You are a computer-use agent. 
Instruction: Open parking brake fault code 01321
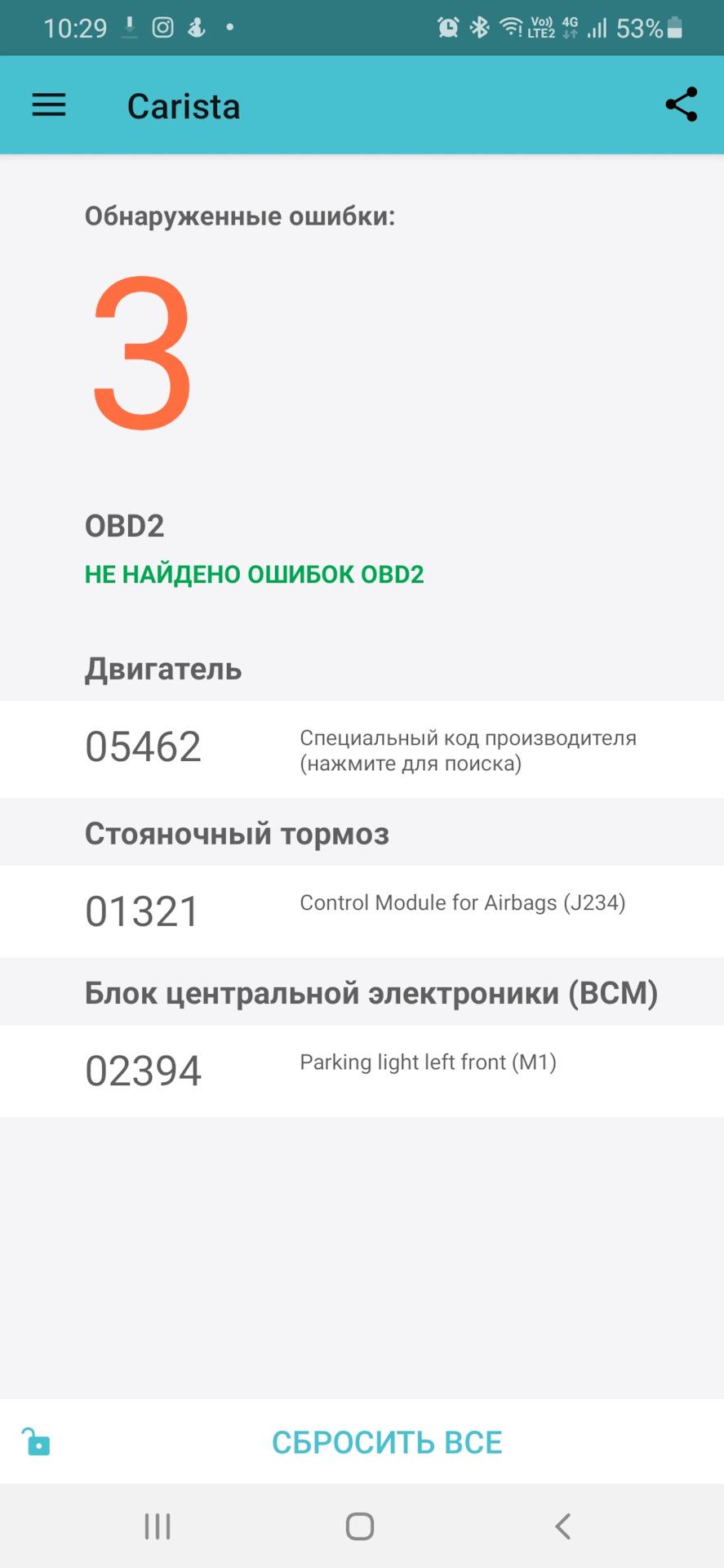click(x=362, y=911)
